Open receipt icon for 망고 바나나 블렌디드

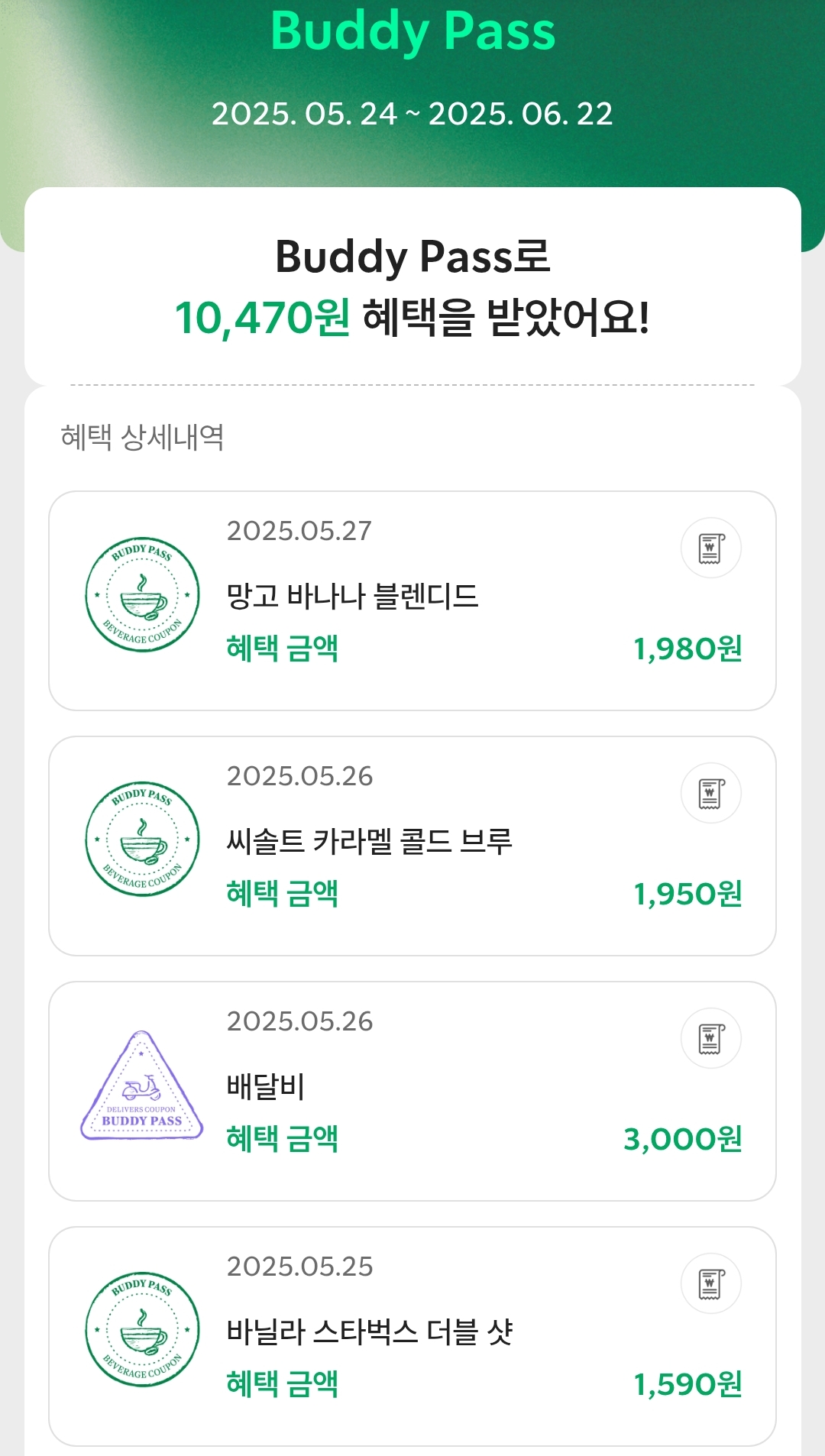(x=711, y=548)
